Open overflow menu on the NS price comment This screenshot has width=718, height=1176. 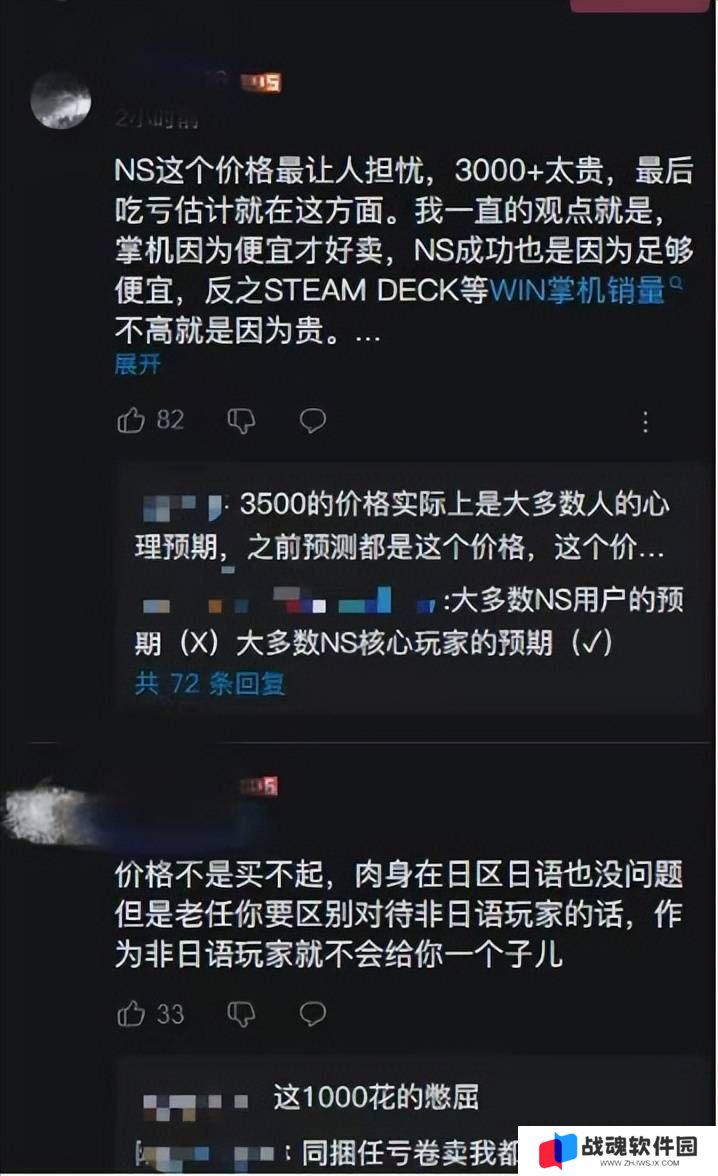(x=646, y=421)
